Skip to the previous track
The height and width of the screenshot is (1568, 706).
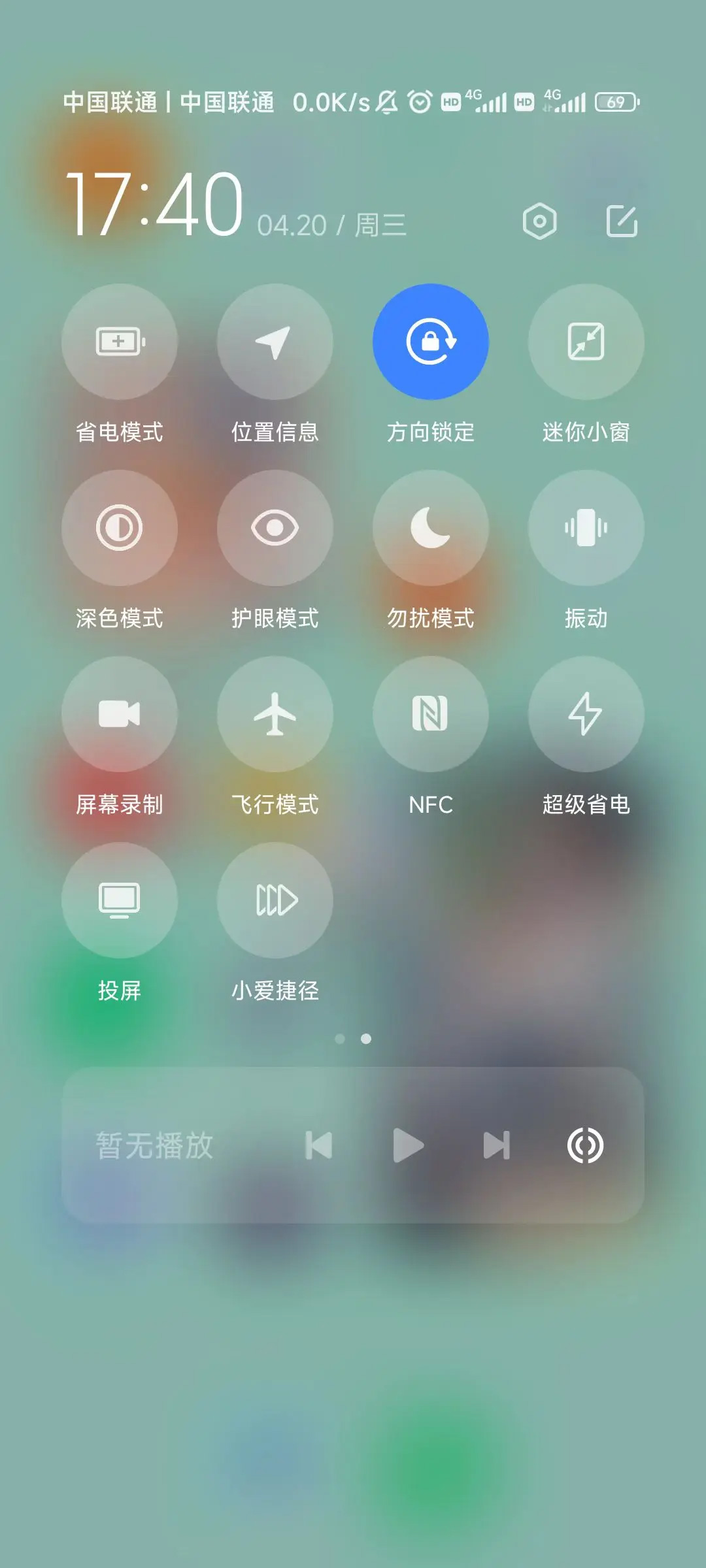[319, 1145]
